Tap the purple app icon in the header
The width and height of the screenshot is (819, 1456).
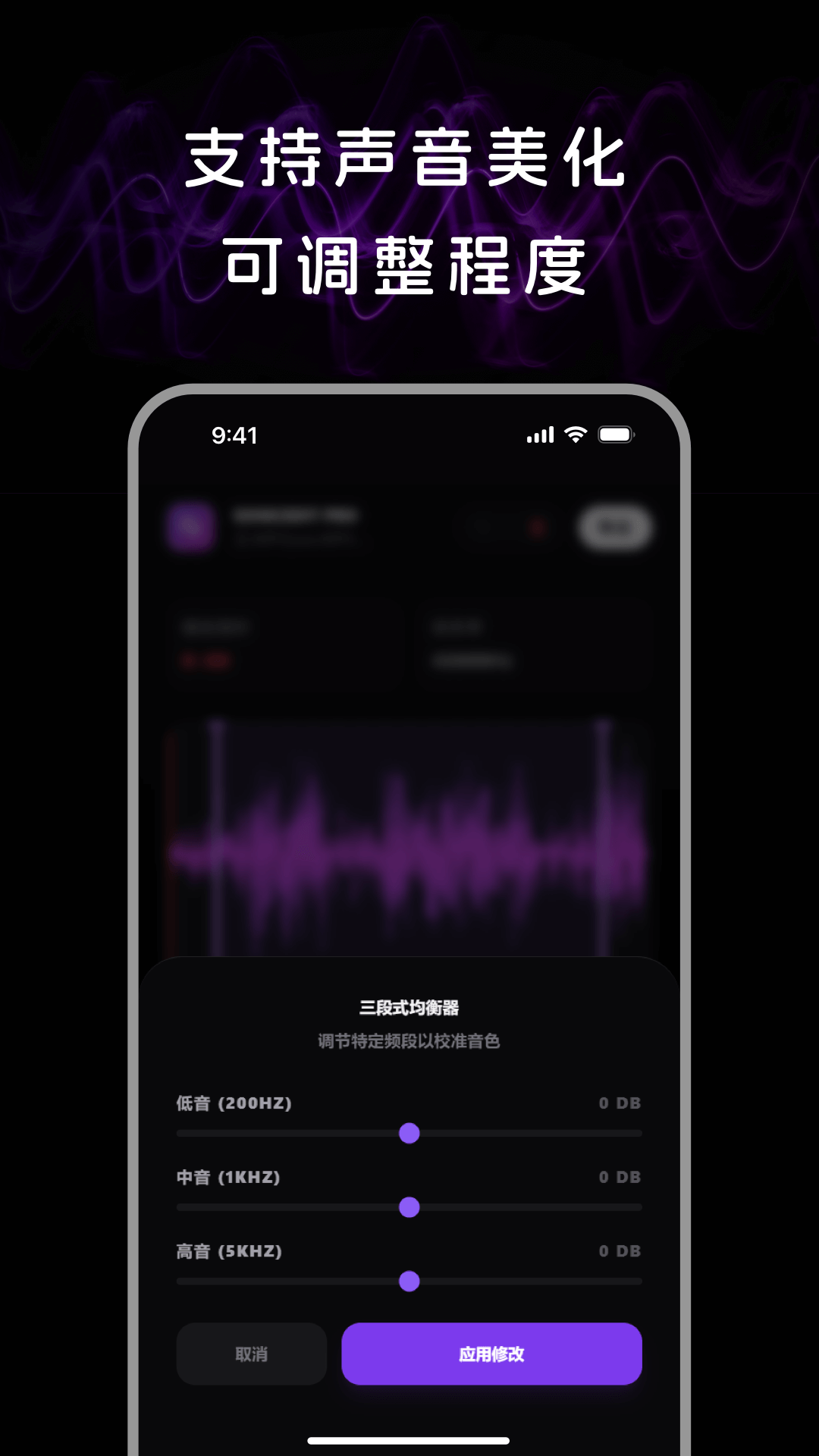click(x=189, y=526)
